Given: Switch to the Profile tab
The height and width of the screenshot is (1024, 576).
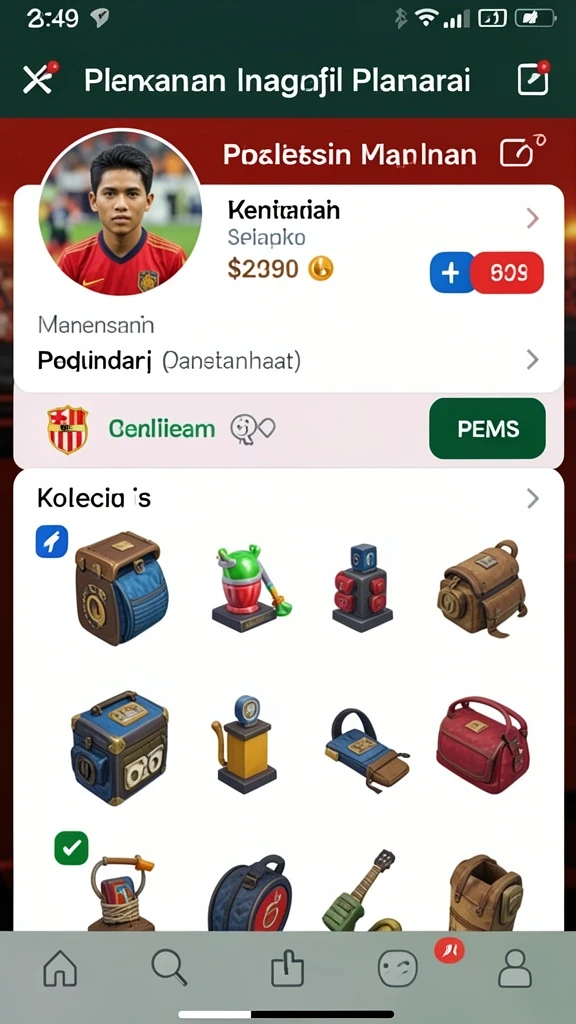Looking at the screenshot, I should coord(515,968).
